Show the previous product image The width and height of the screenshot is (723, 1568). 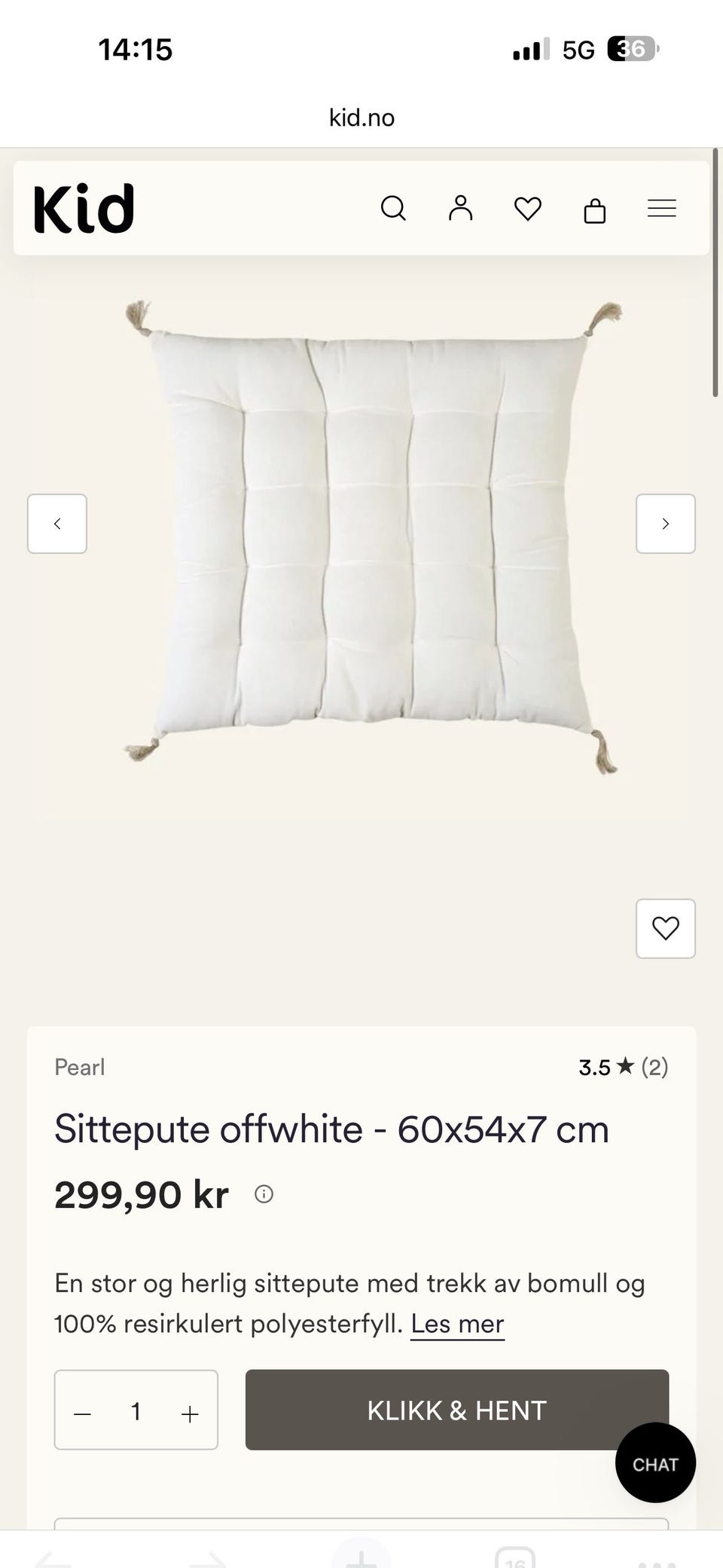click(57, 524)
